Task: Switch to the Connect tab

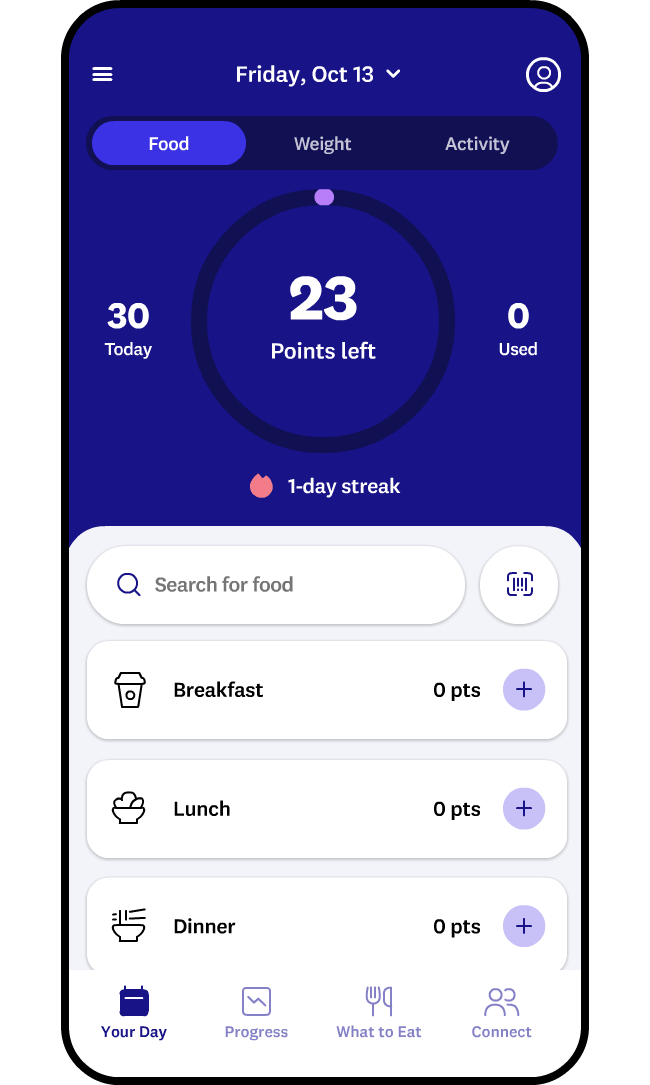Action: pos(501,1013)
